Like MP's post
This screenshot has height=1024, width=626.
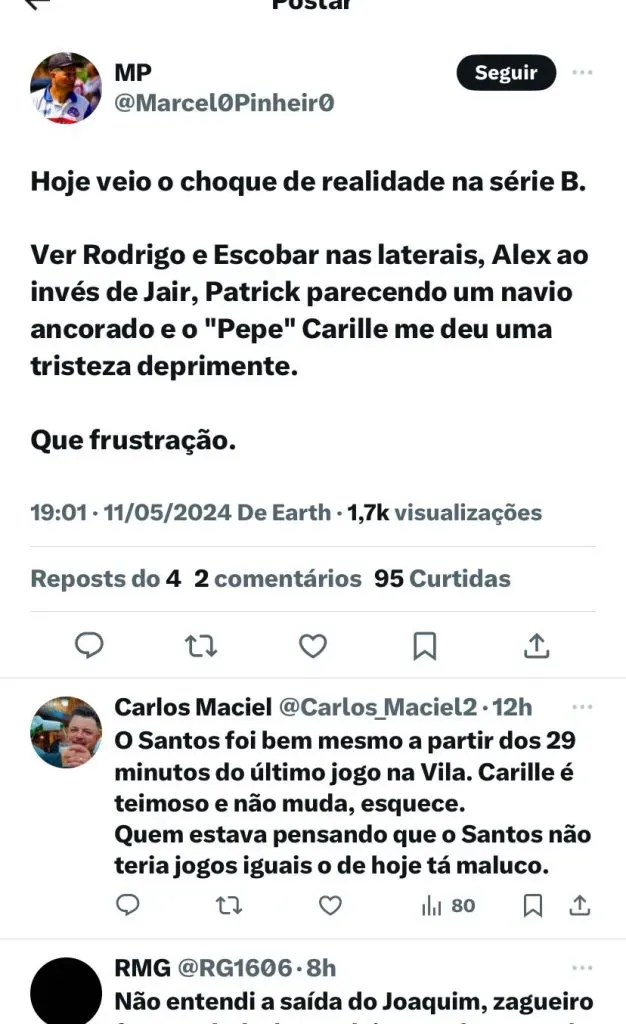tap(313, 646)
